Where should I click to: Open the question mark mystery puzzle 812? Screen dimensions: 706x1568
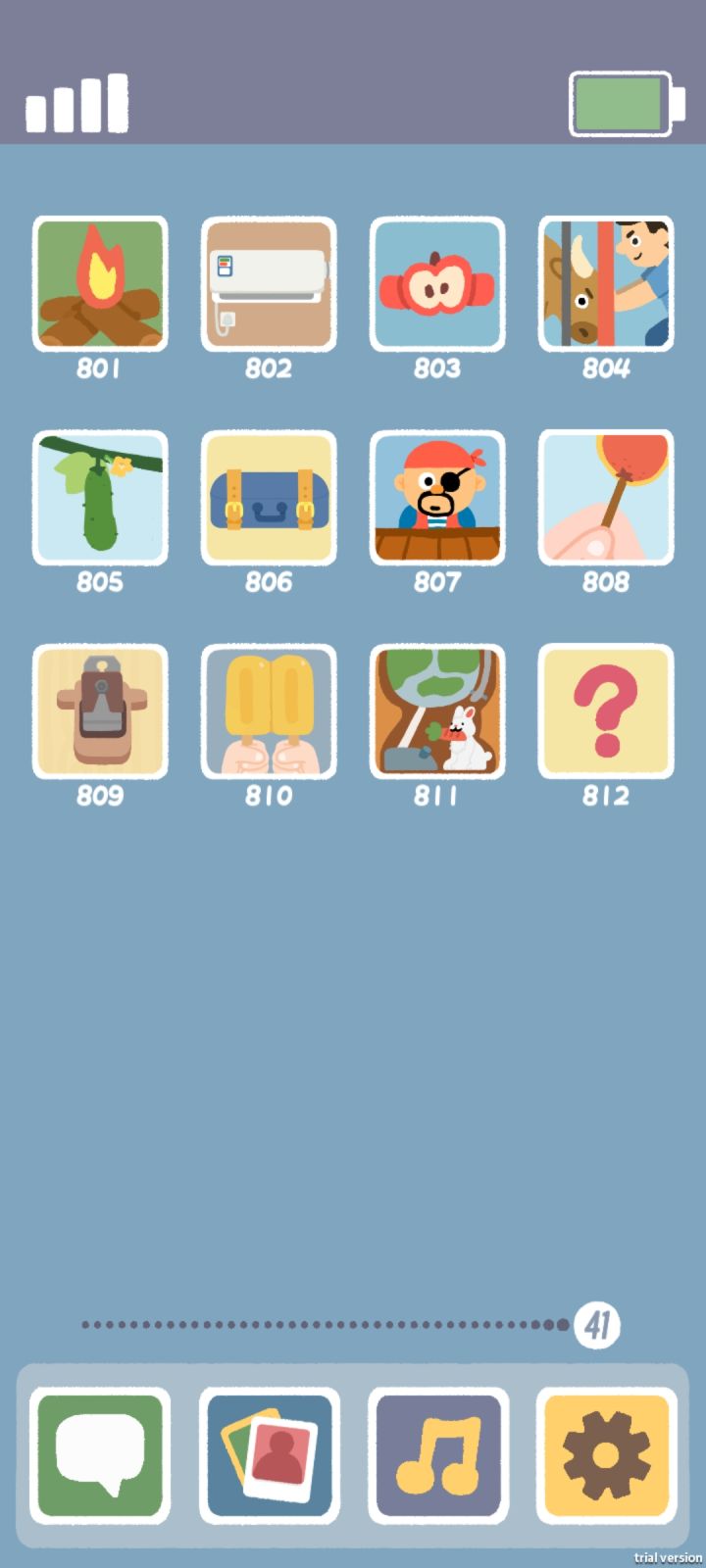[x=606, y=711]
